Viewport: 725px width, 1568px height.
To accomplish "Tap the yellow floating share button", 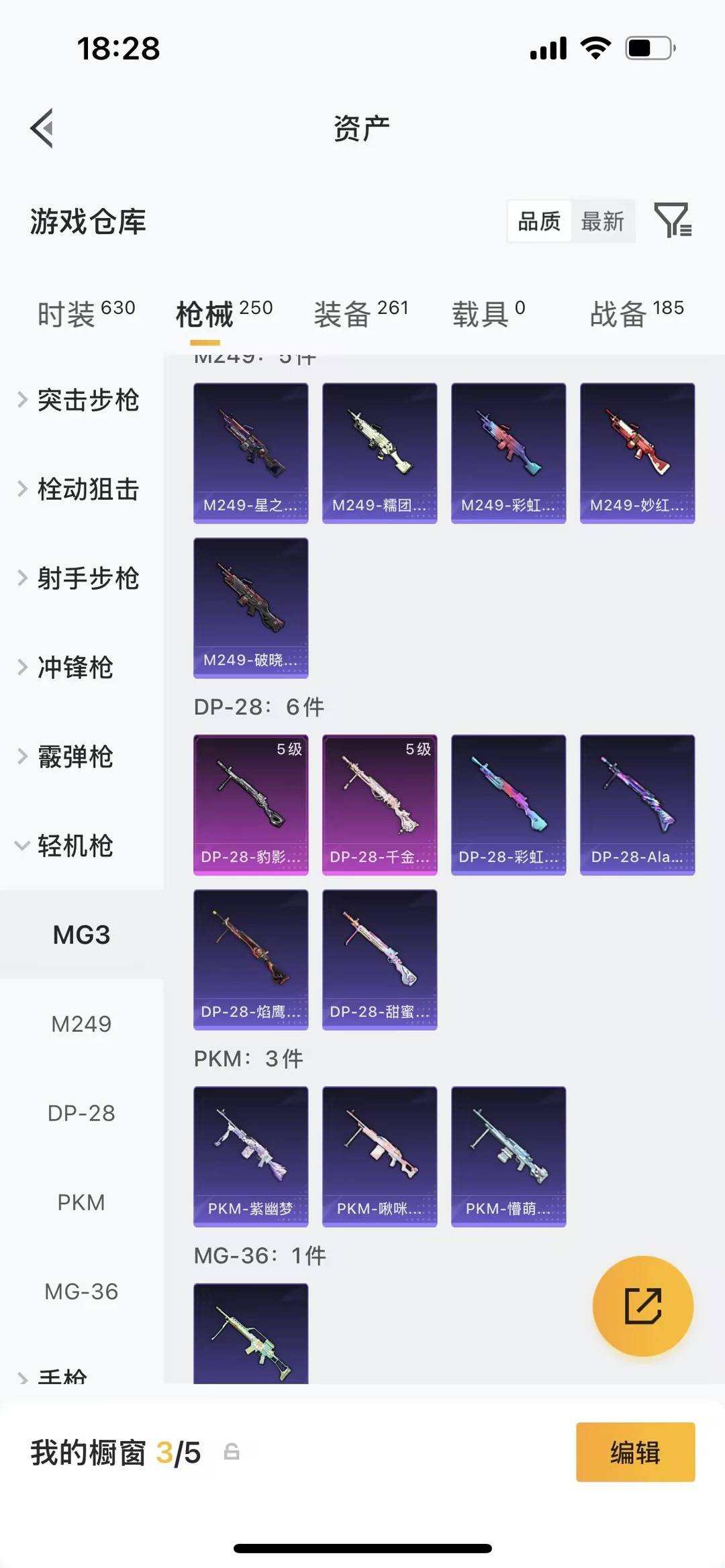I will pyautogui.click(x=642, y=1304).
